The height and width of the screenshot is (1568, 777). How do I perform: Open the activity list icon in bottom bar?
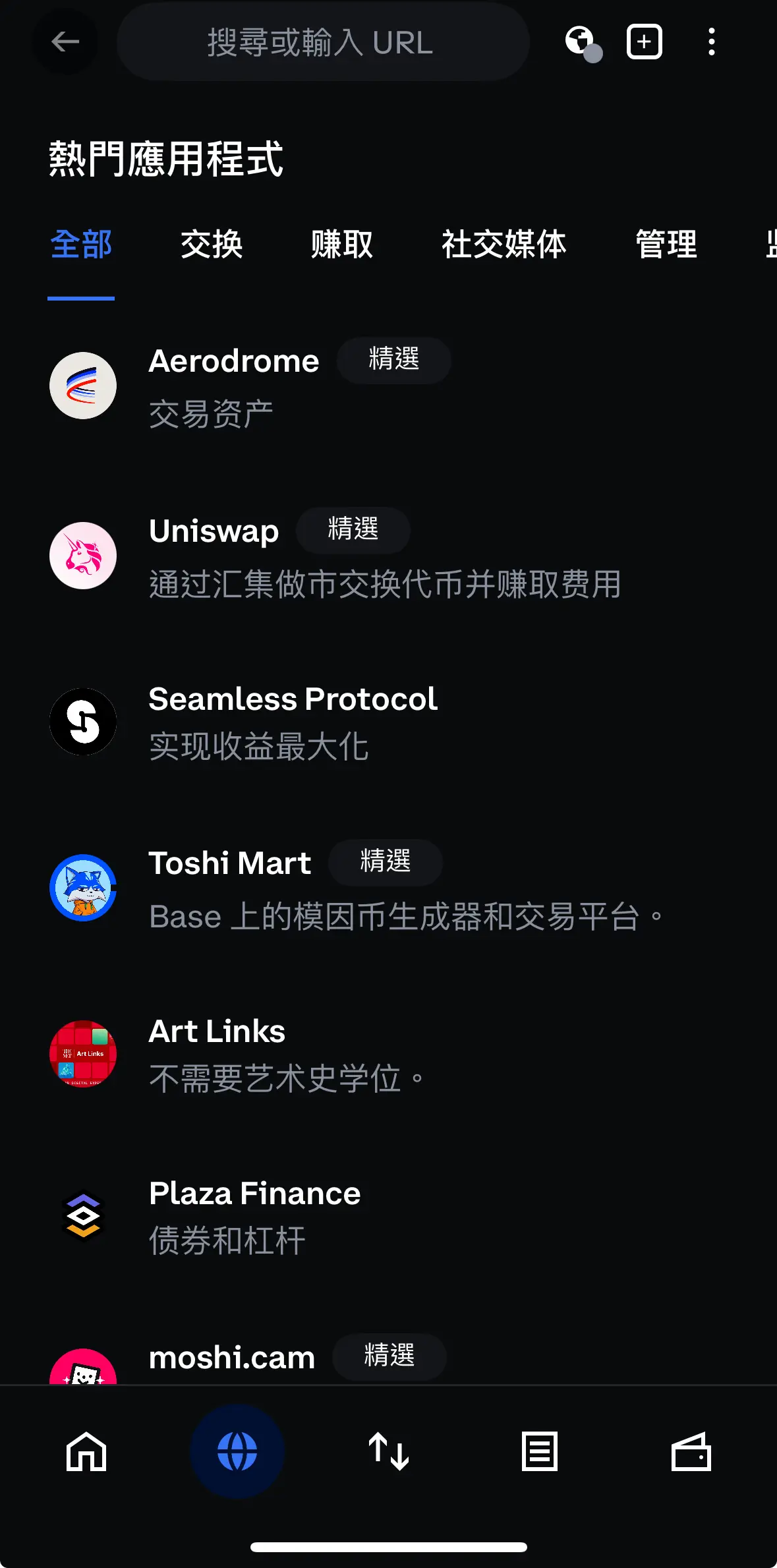[539, 1453]
